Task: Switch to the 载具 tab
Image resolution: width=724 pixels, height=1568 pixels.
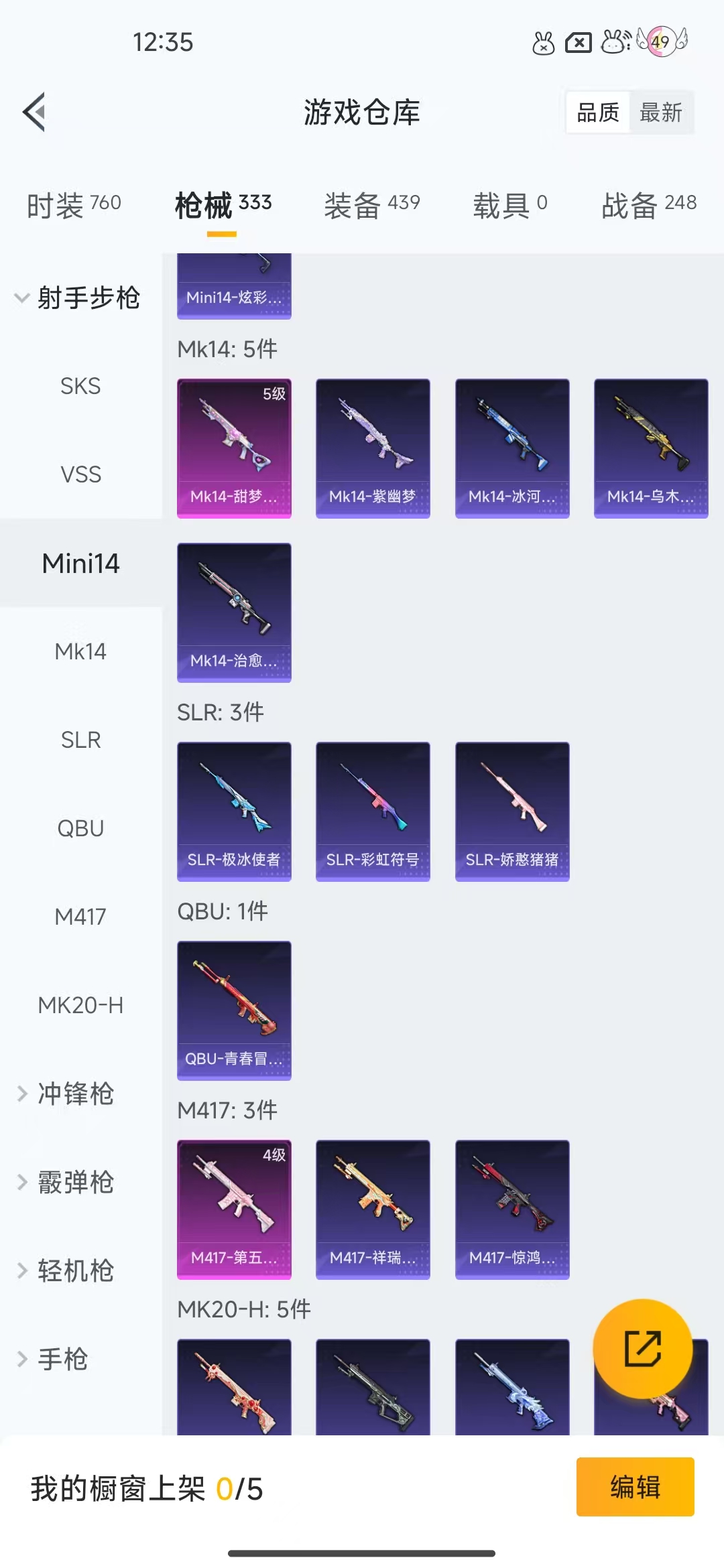Action: click(510, 204)
